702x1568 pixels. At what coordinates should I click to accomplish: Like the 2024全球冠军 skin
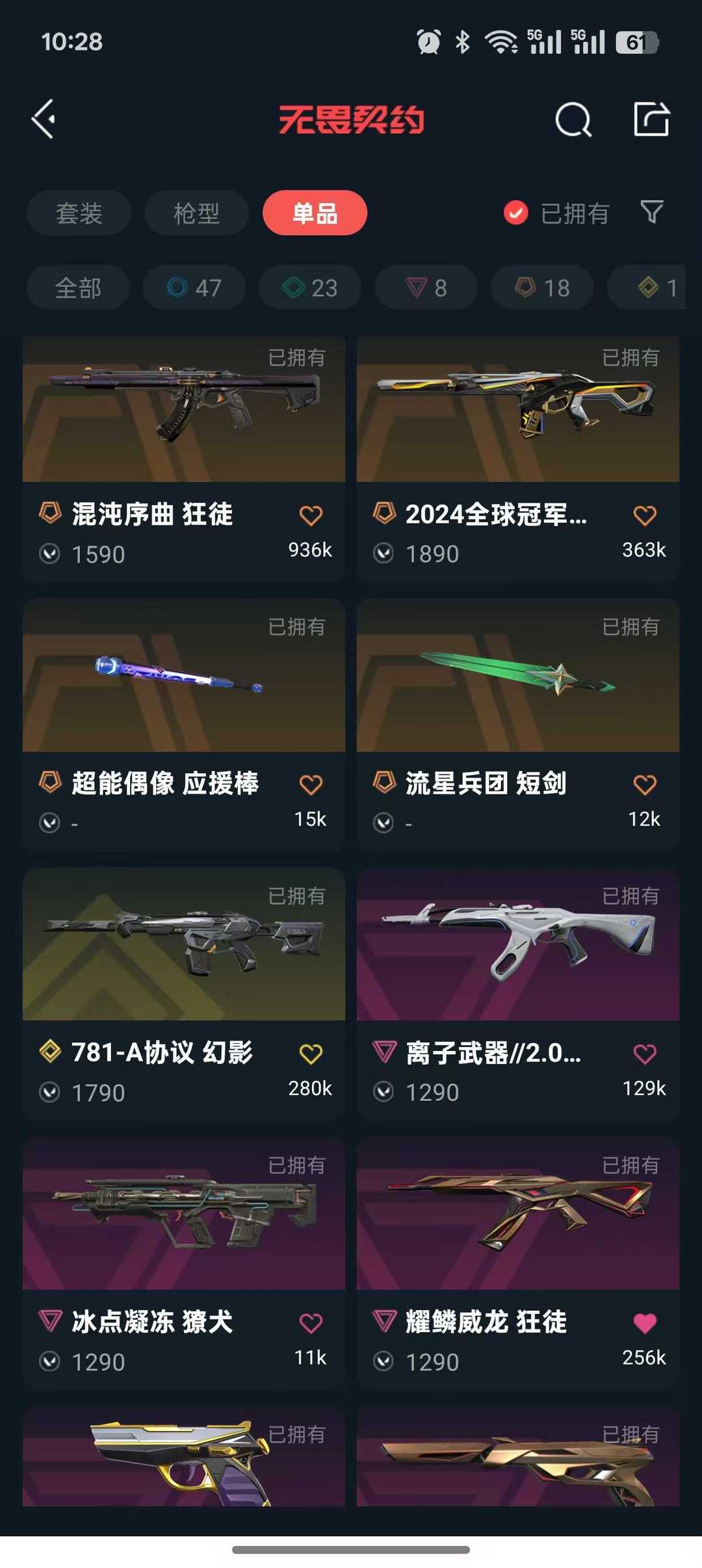coord(644,516)
